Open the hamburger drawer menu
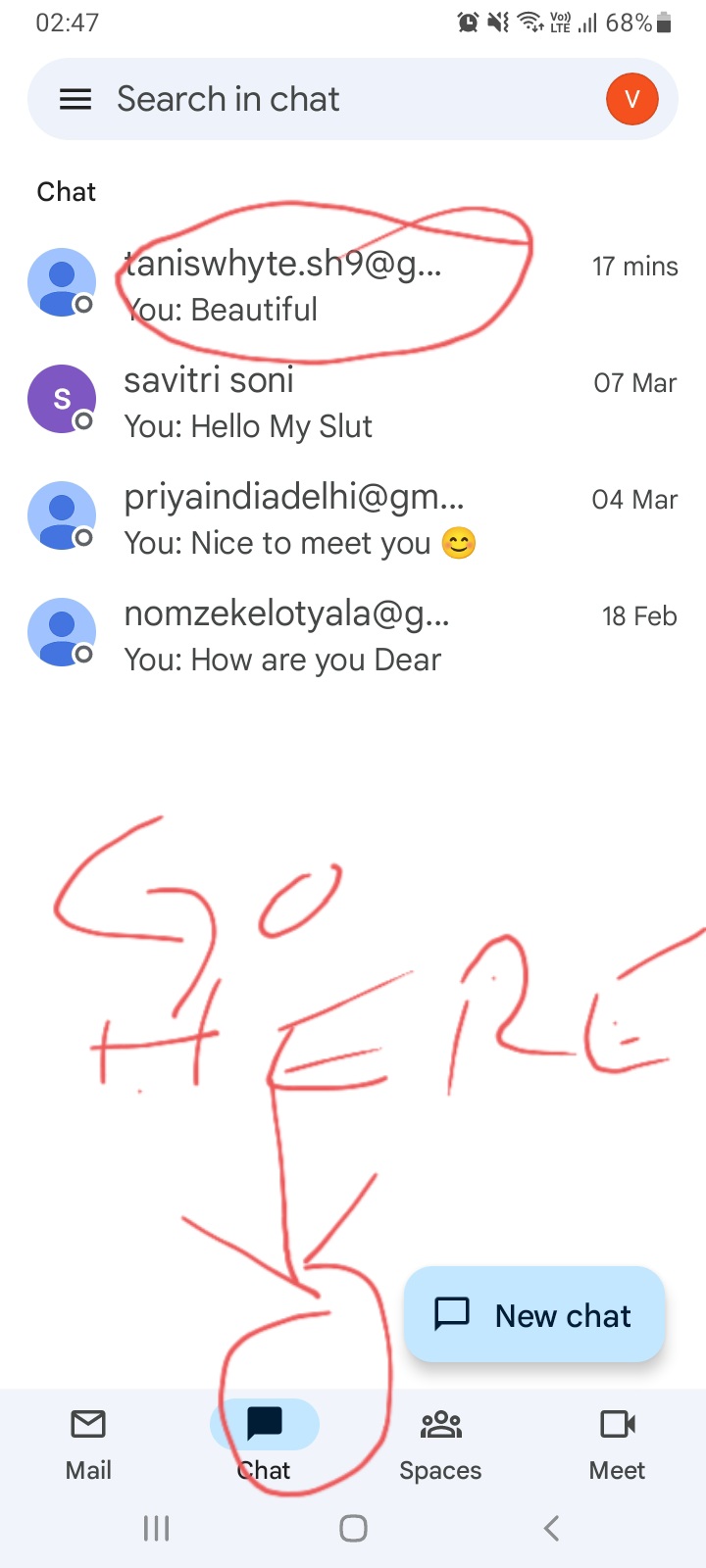The height and width of the screenshot is (1568, 706). (76, 99)
